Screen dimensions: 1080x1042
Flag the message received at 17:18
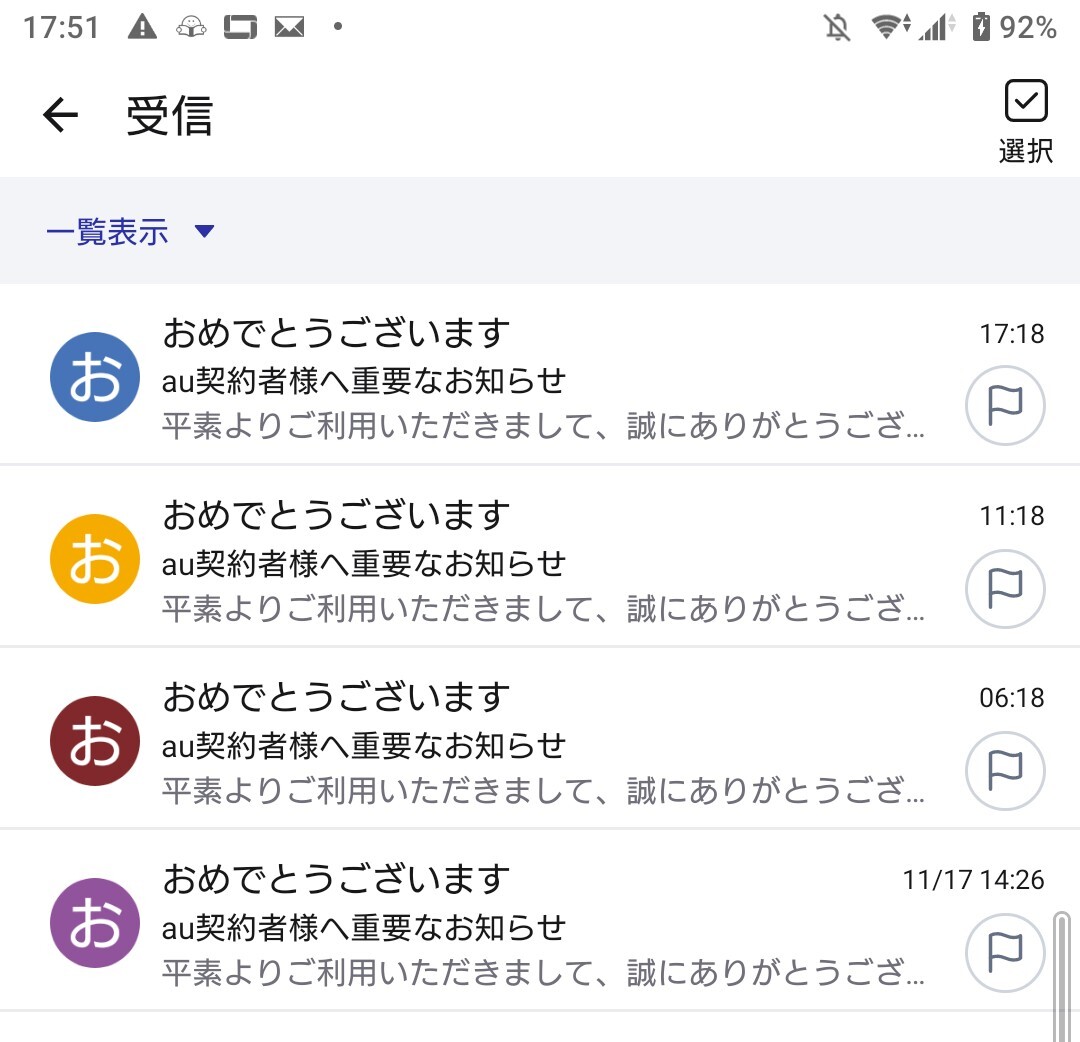click(1005, 406)
